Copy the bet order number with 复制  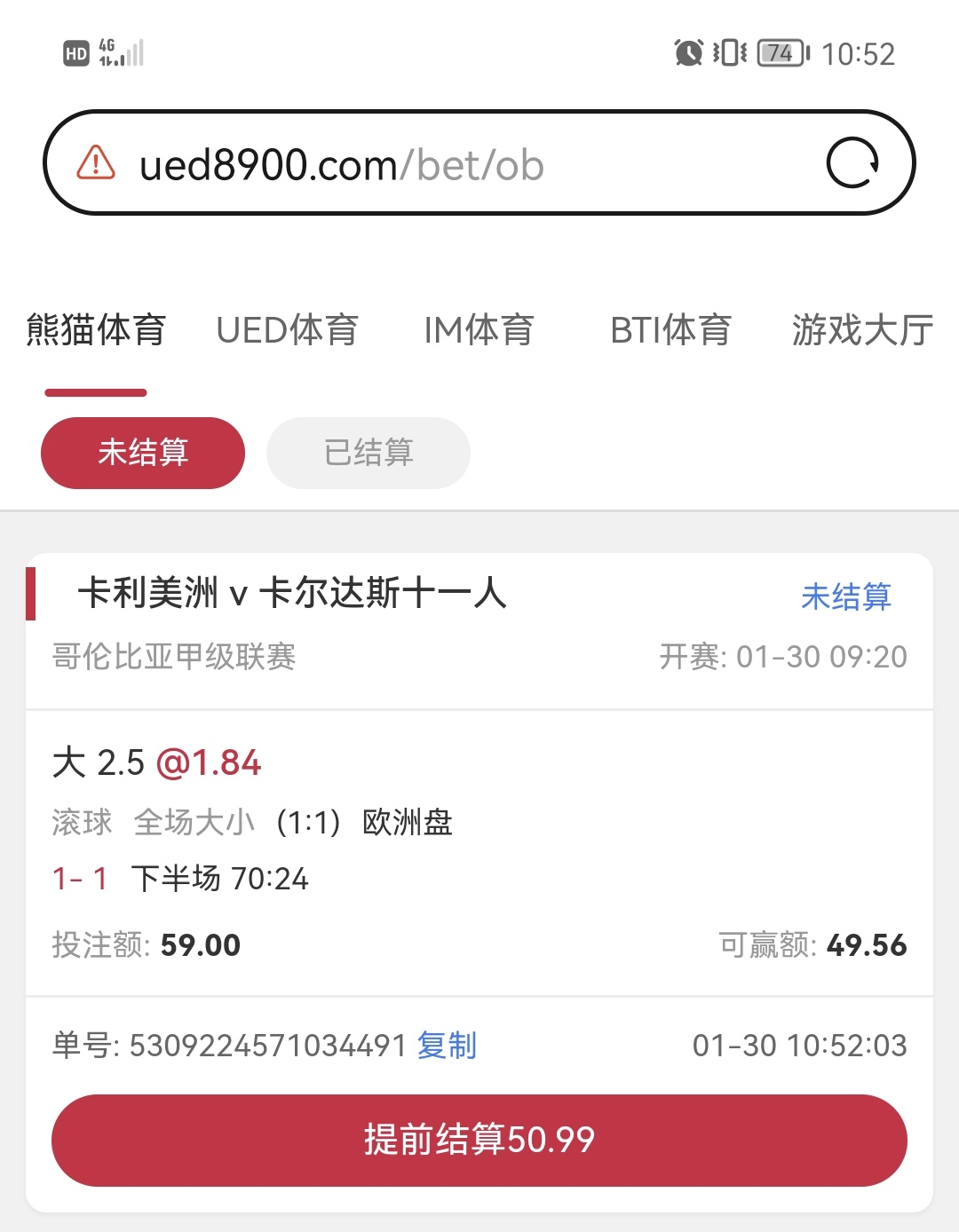(447, 1046)
